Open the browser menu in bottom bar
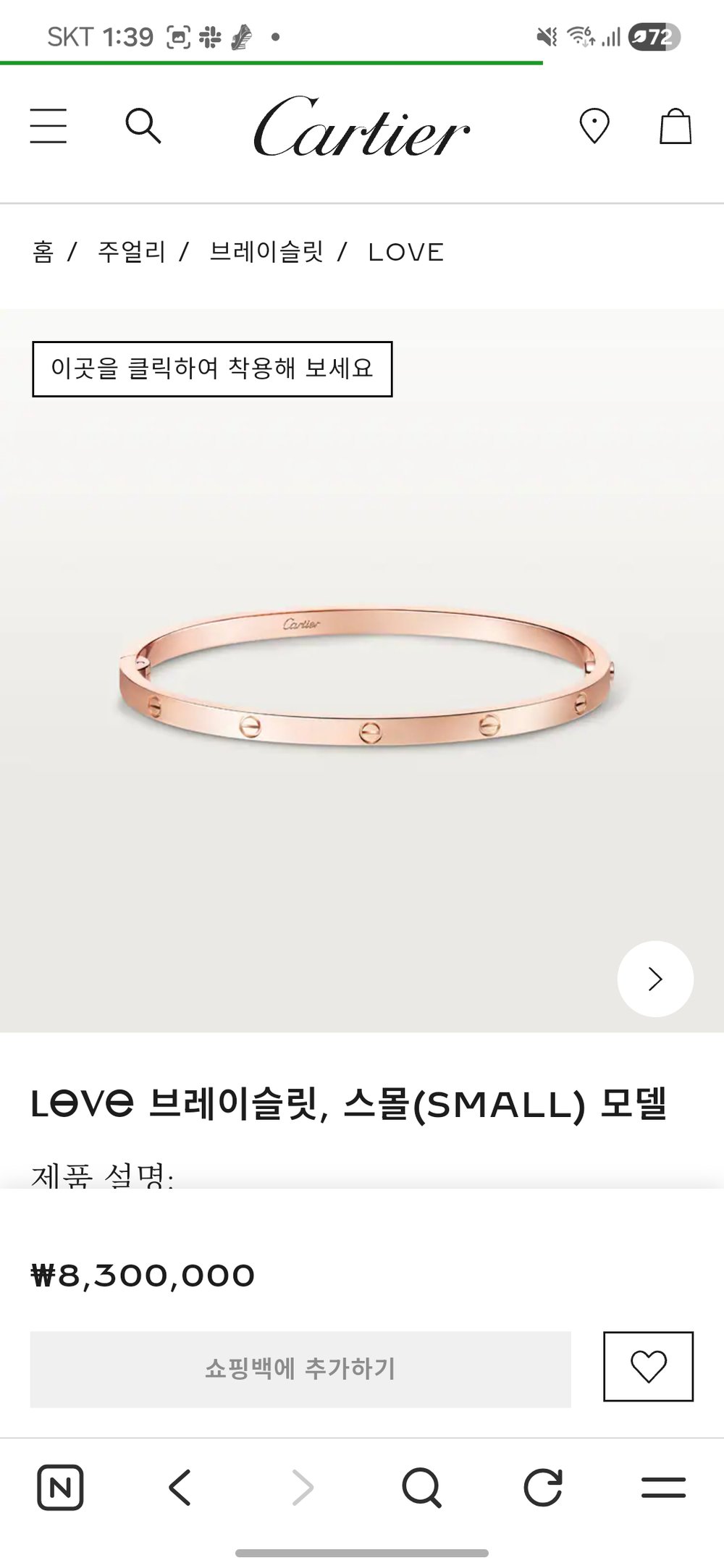 click(663, 1488)
